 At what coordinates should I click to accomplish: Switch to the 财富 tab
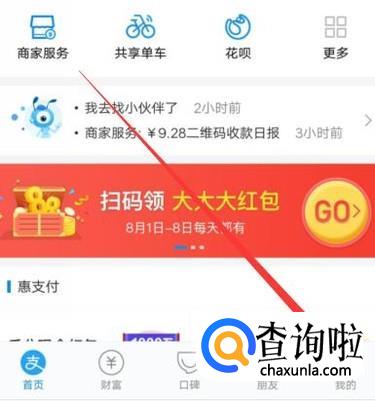point(111,370)
